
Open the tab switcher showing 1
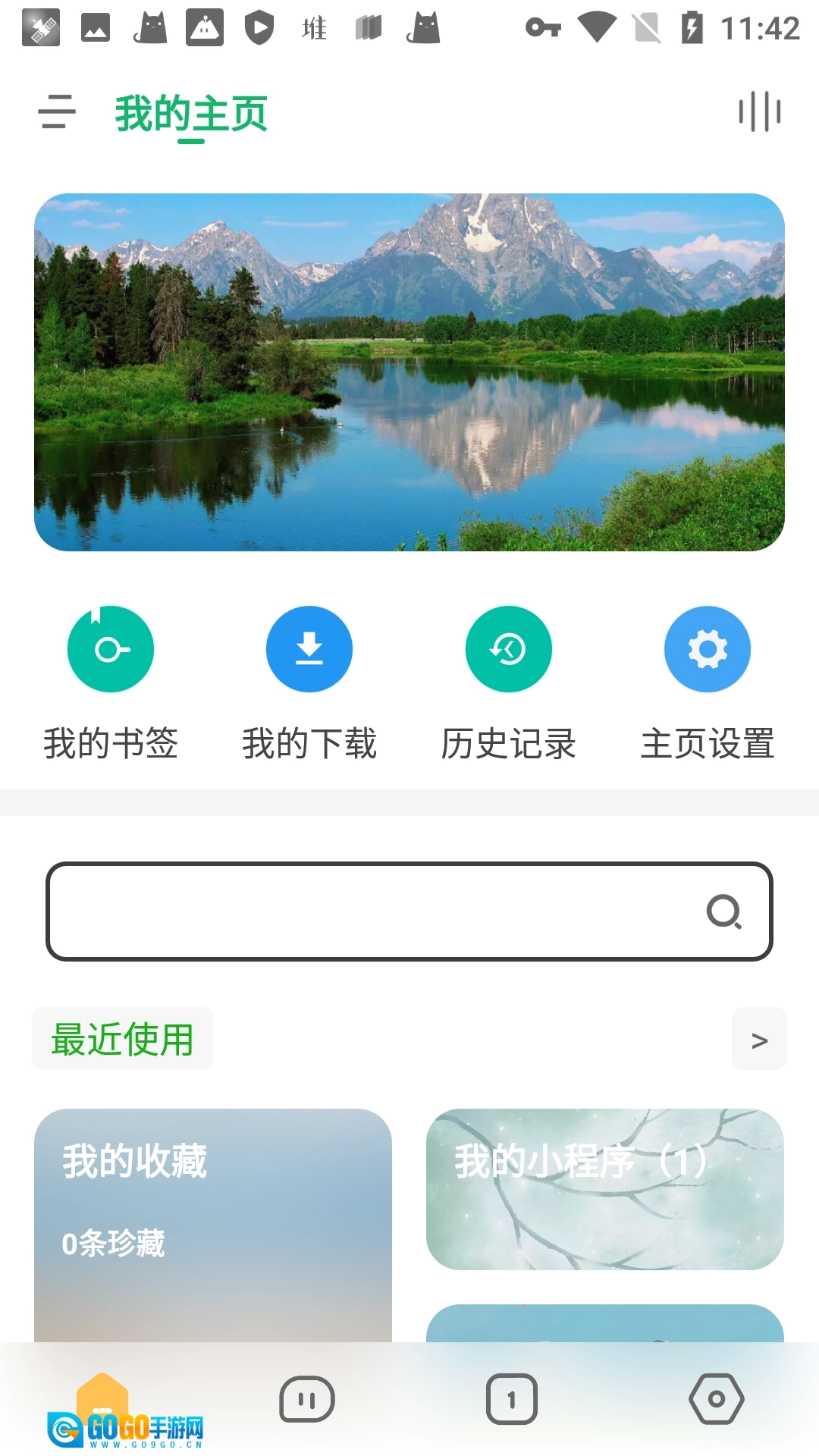pos(512,1399)
